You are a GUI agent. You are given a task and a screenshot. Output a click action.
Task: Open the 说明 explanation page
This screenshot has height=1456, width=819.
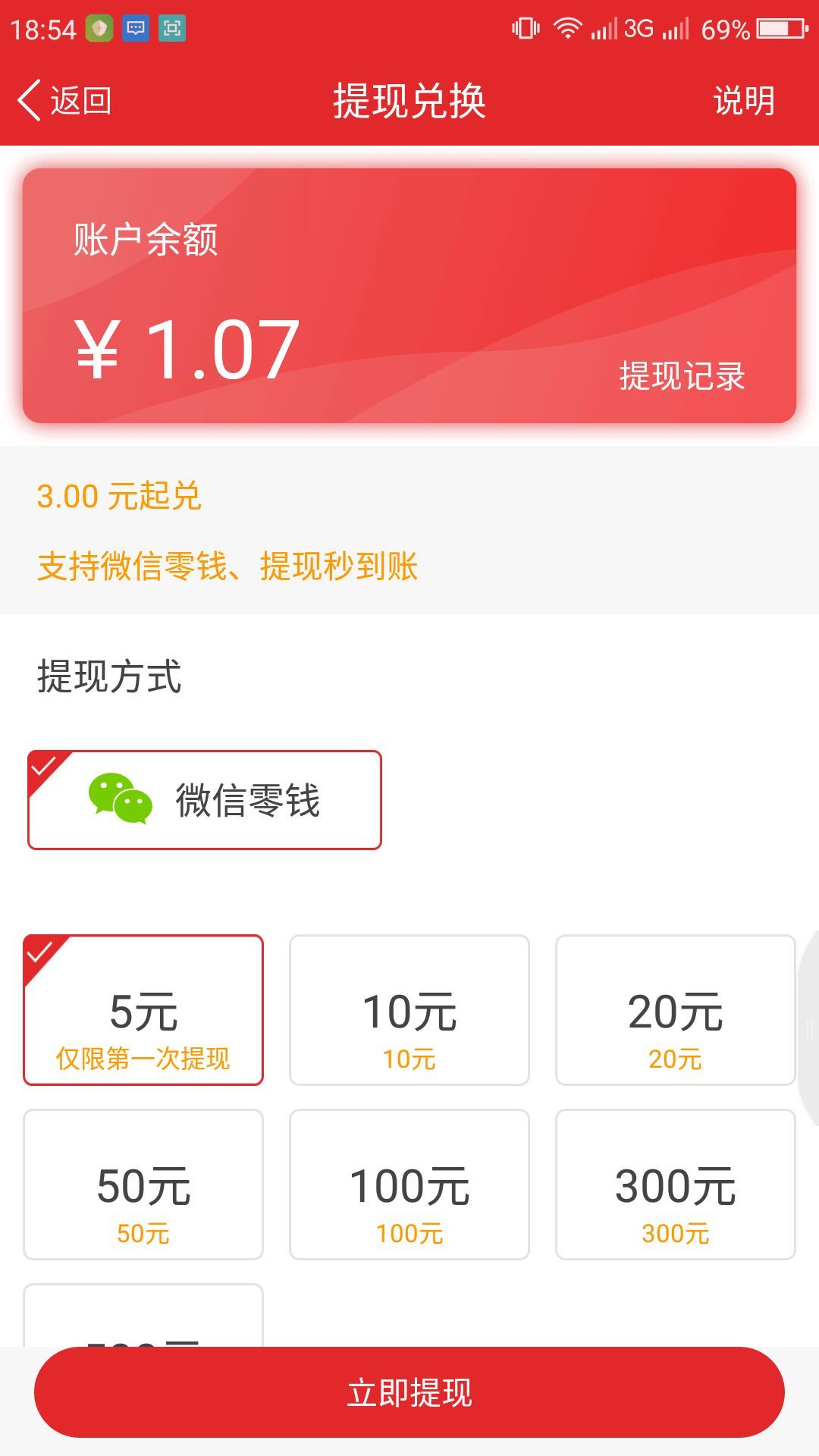[743, 101]
